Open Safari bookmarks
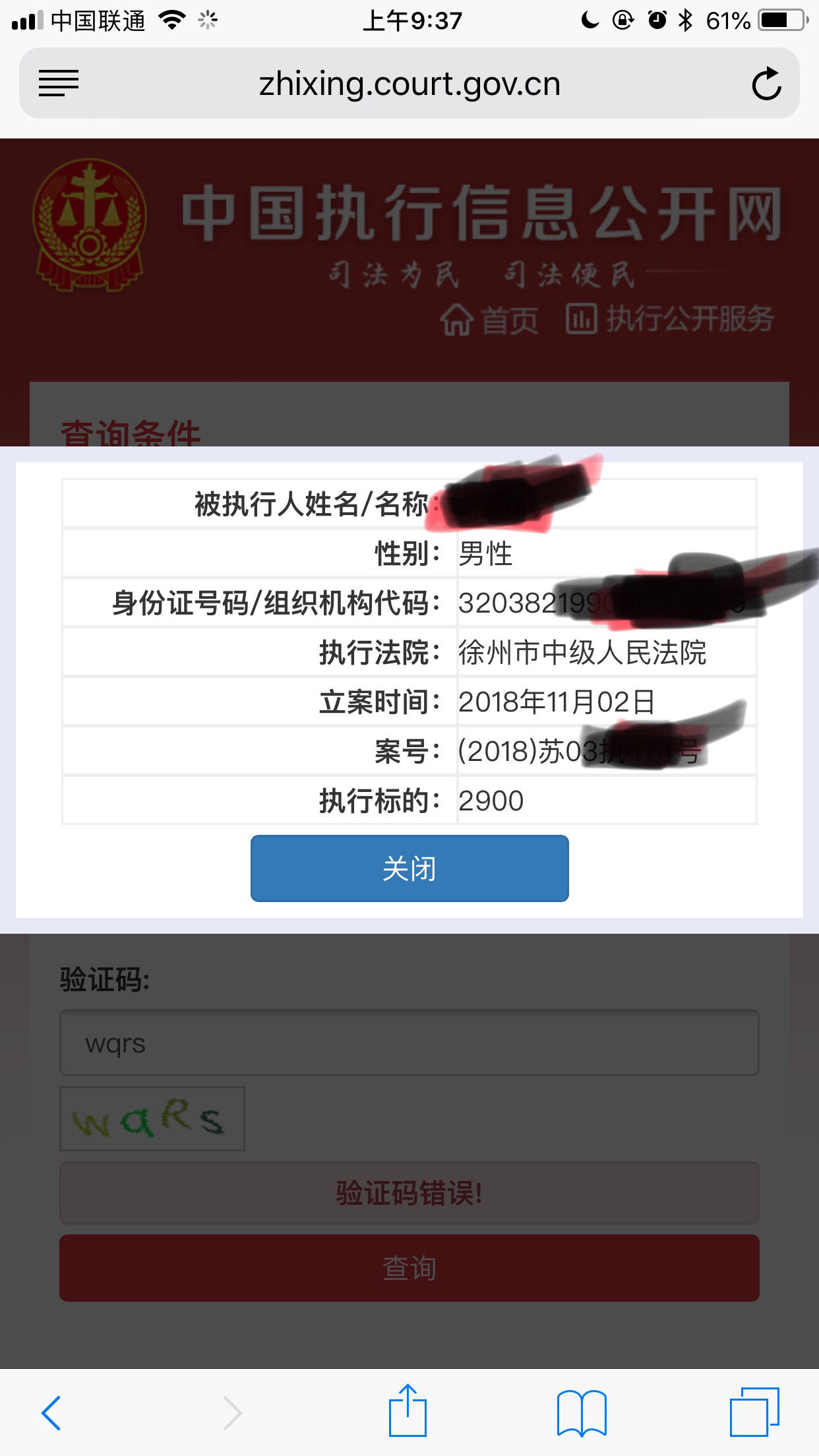The image size is (819, 1456). coord(581,1412)
